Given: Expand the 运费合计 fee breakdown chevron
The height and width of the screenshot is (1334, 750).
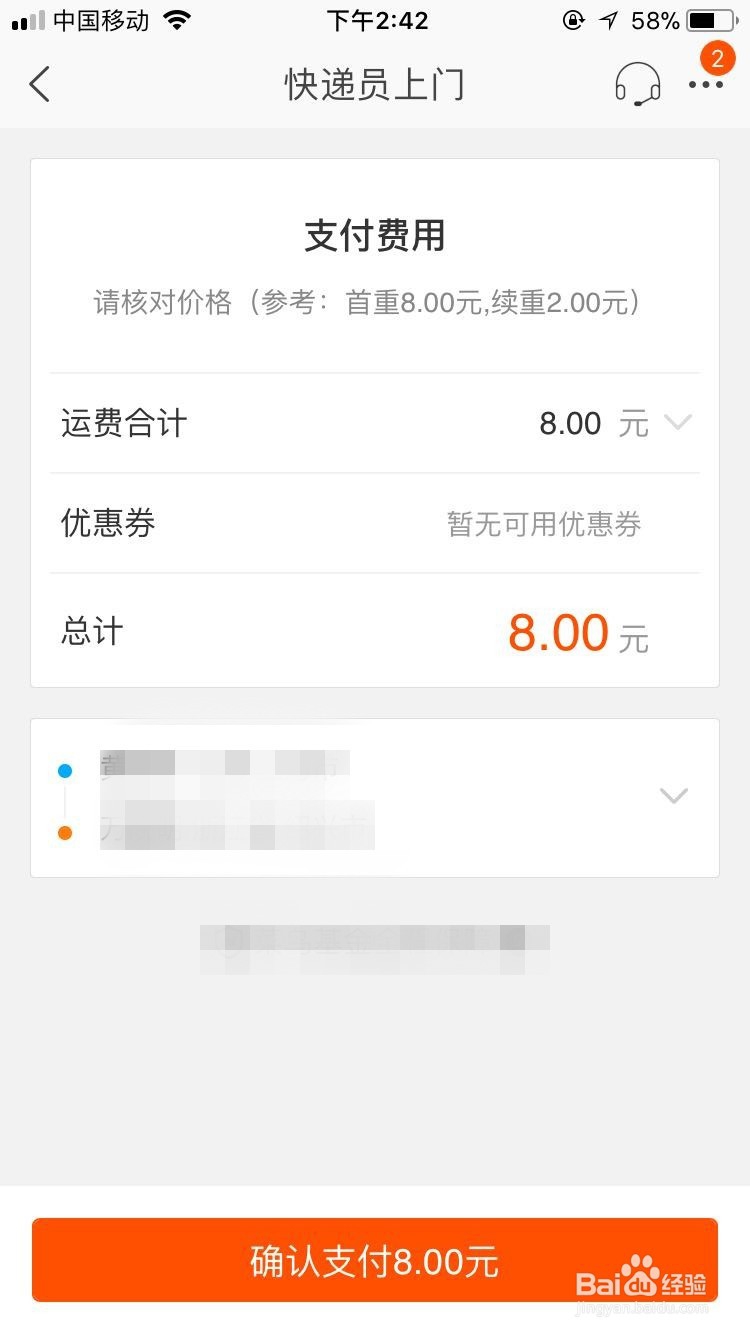Looking at the screenshot, I should [x=676, y=424].
